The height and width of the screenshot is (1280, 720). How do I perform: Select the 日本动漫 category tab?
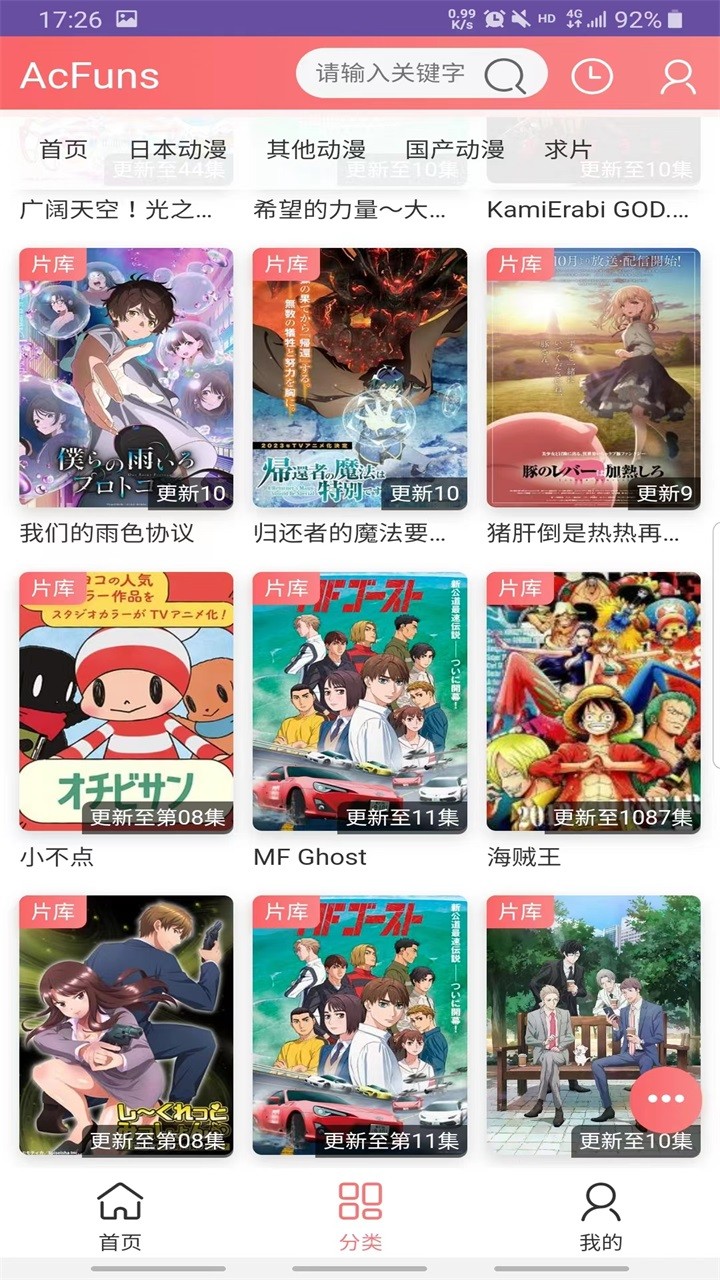tap(178, 150)
